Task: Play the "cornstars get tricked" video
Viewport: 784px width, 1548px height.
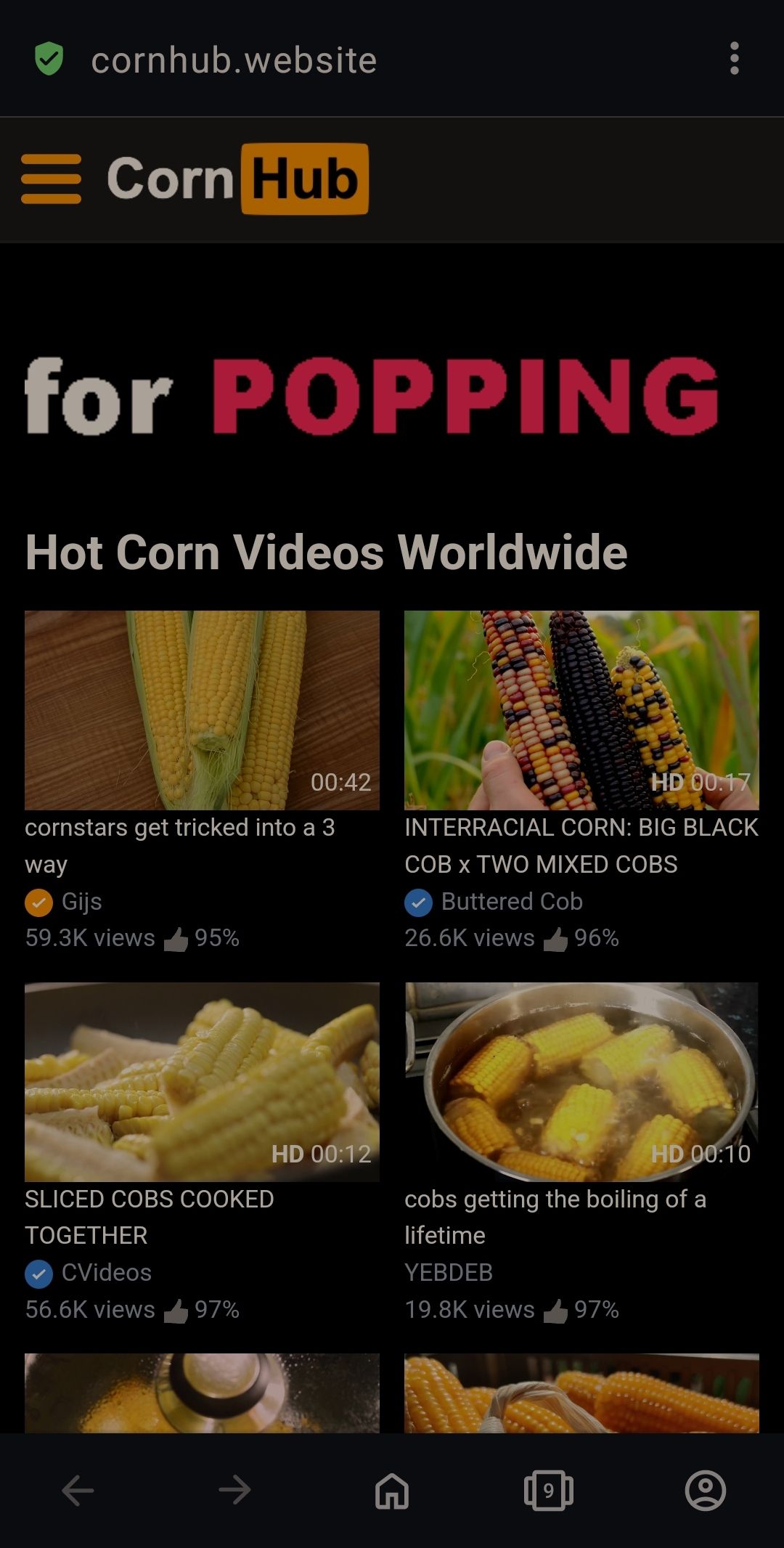Action: (x=202, y=709)
